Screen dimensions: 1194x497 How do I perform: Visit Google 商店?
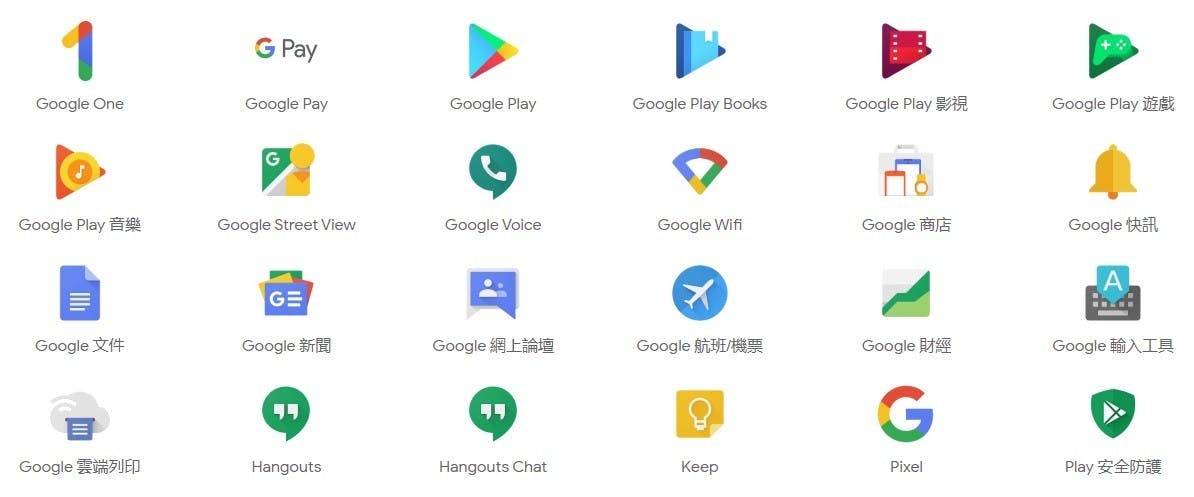906,172
